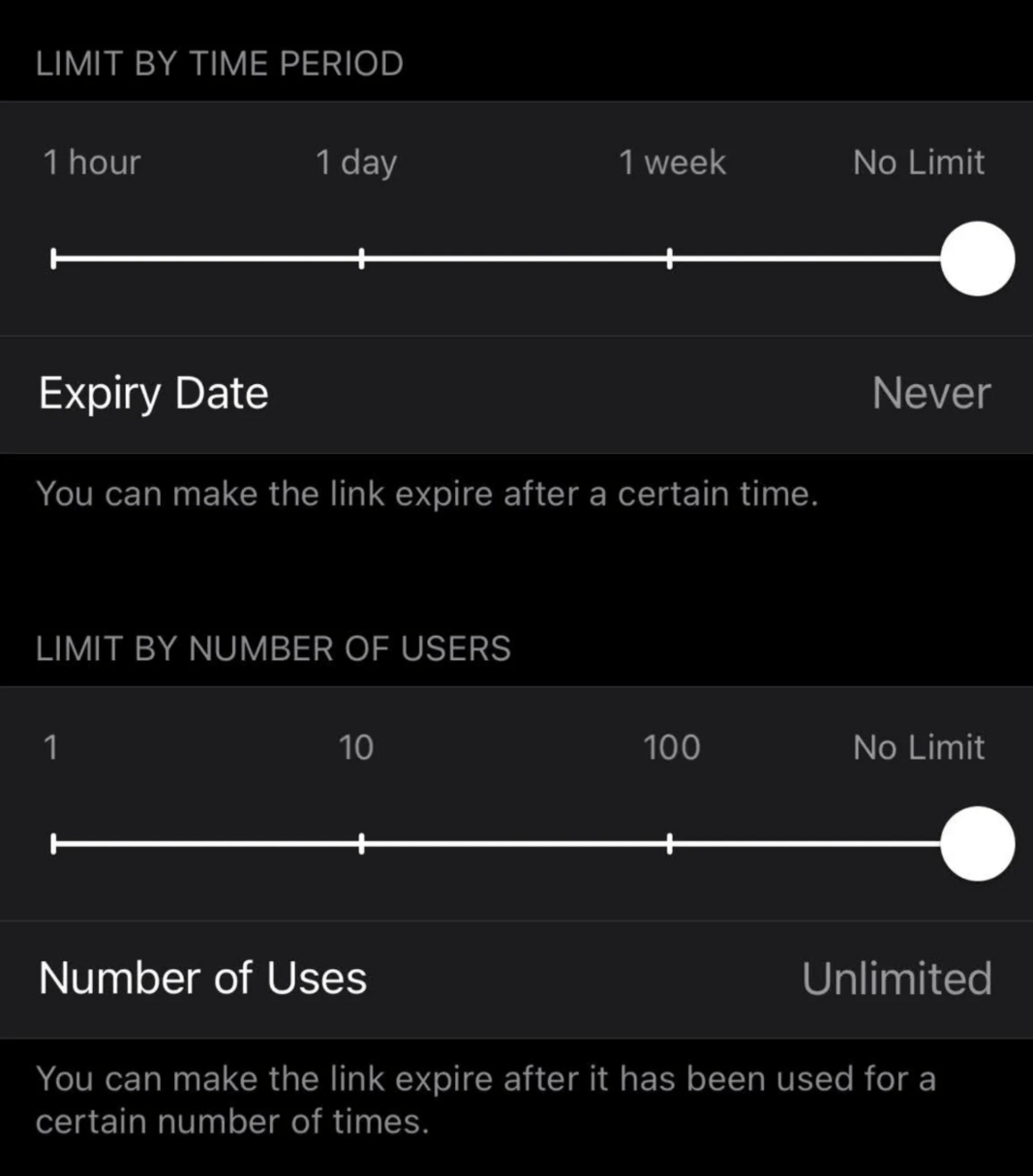Click the 1 day label

354,163
